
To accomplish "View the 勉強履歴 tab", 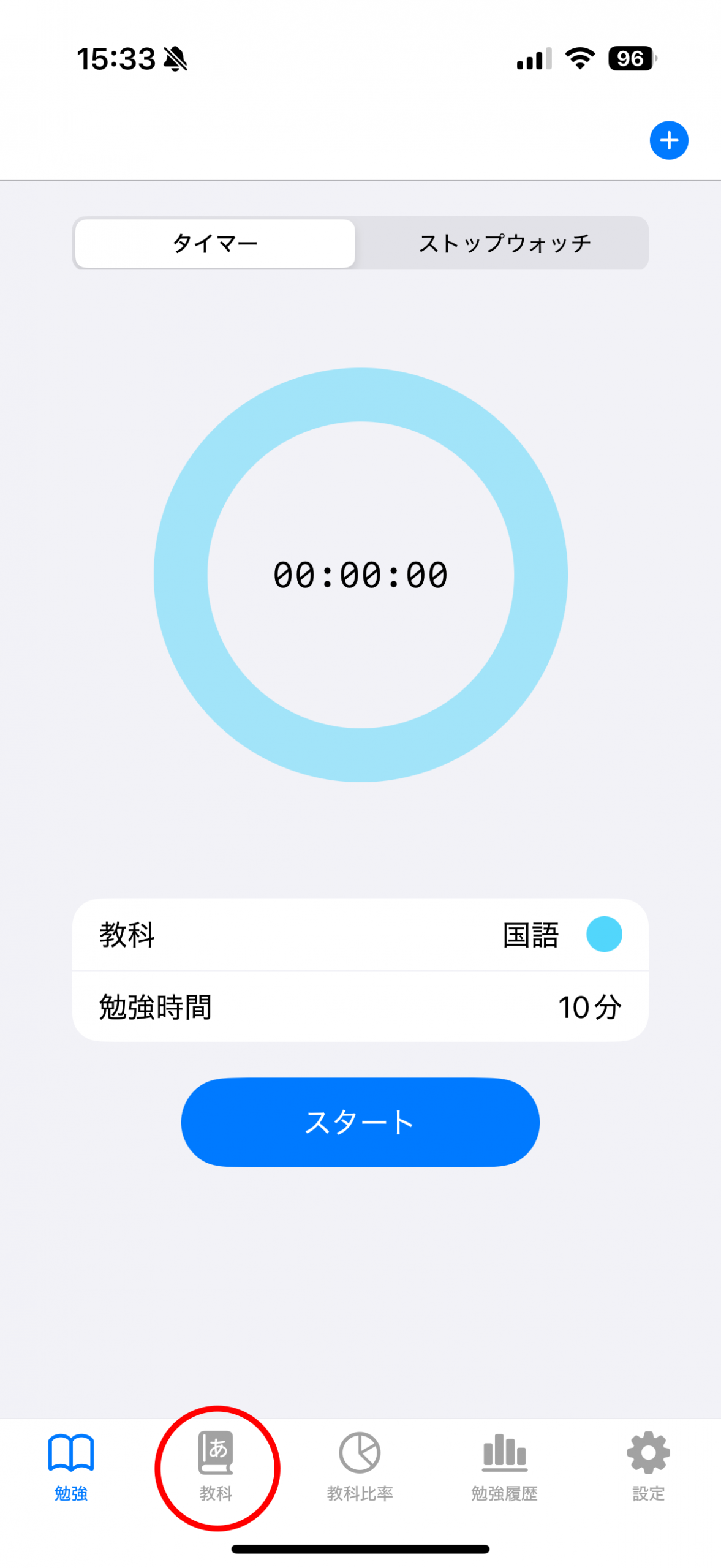I will pos(504,1466).
